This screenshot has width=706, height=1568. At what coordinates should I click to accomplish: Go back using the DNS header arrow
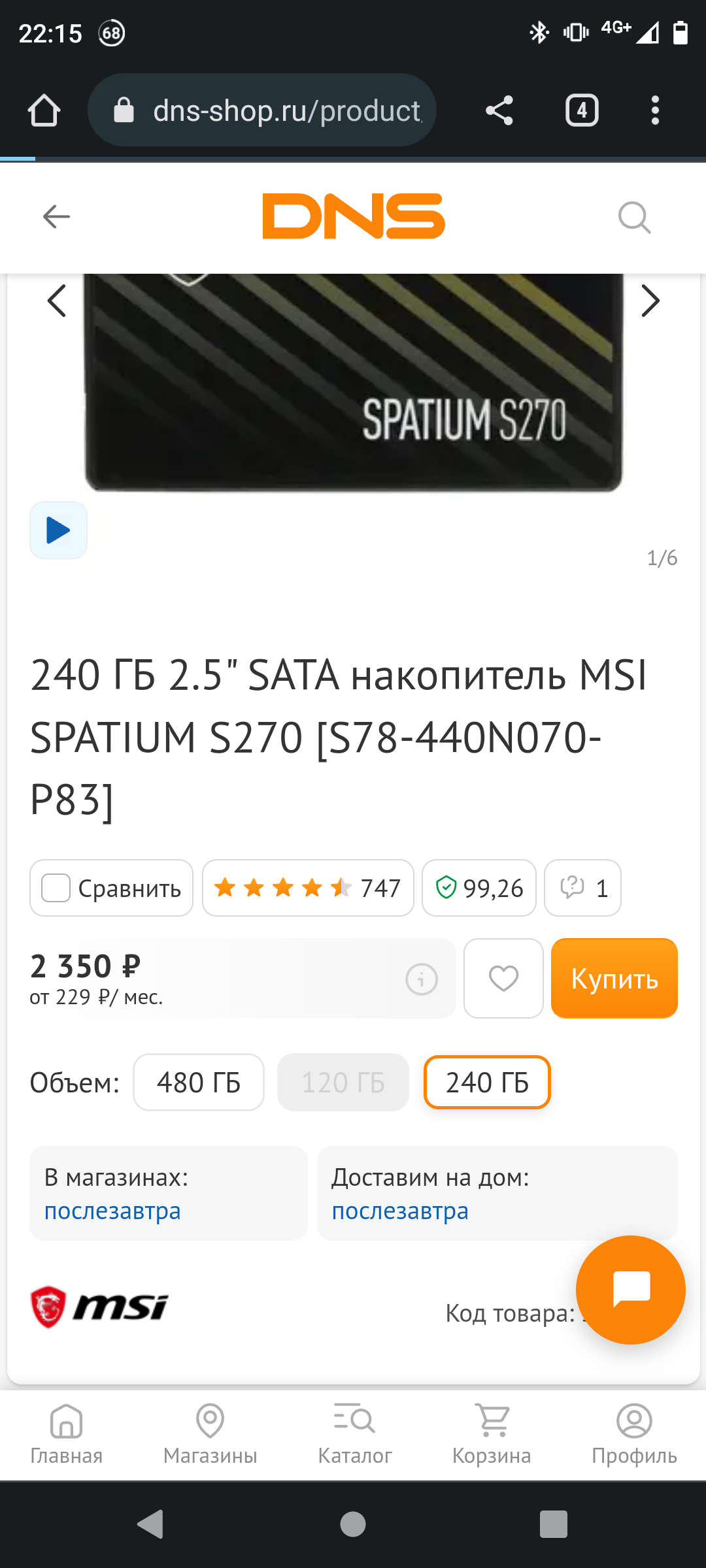pos(56,216)
